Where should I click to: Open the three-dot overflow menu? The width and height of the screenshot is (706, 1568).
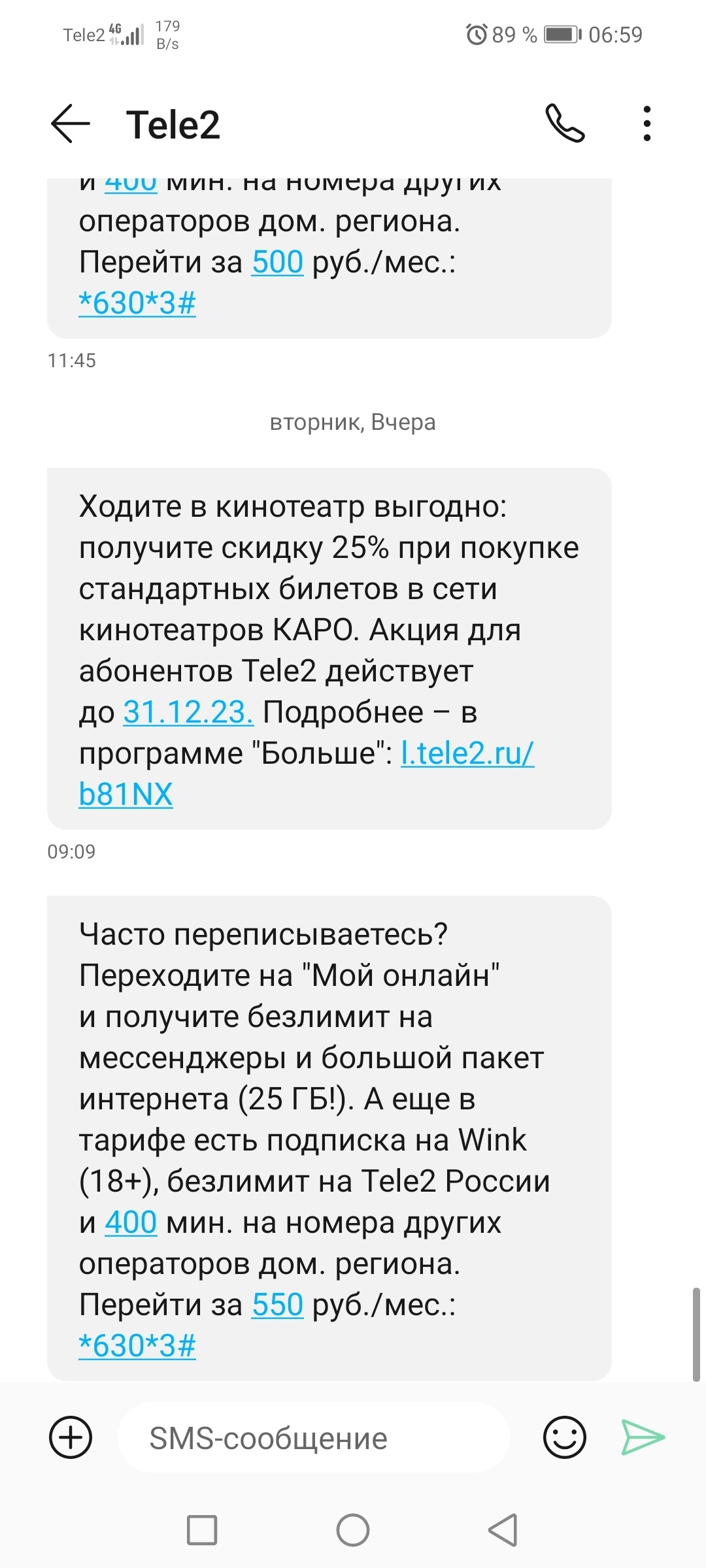tap(647, 123)
